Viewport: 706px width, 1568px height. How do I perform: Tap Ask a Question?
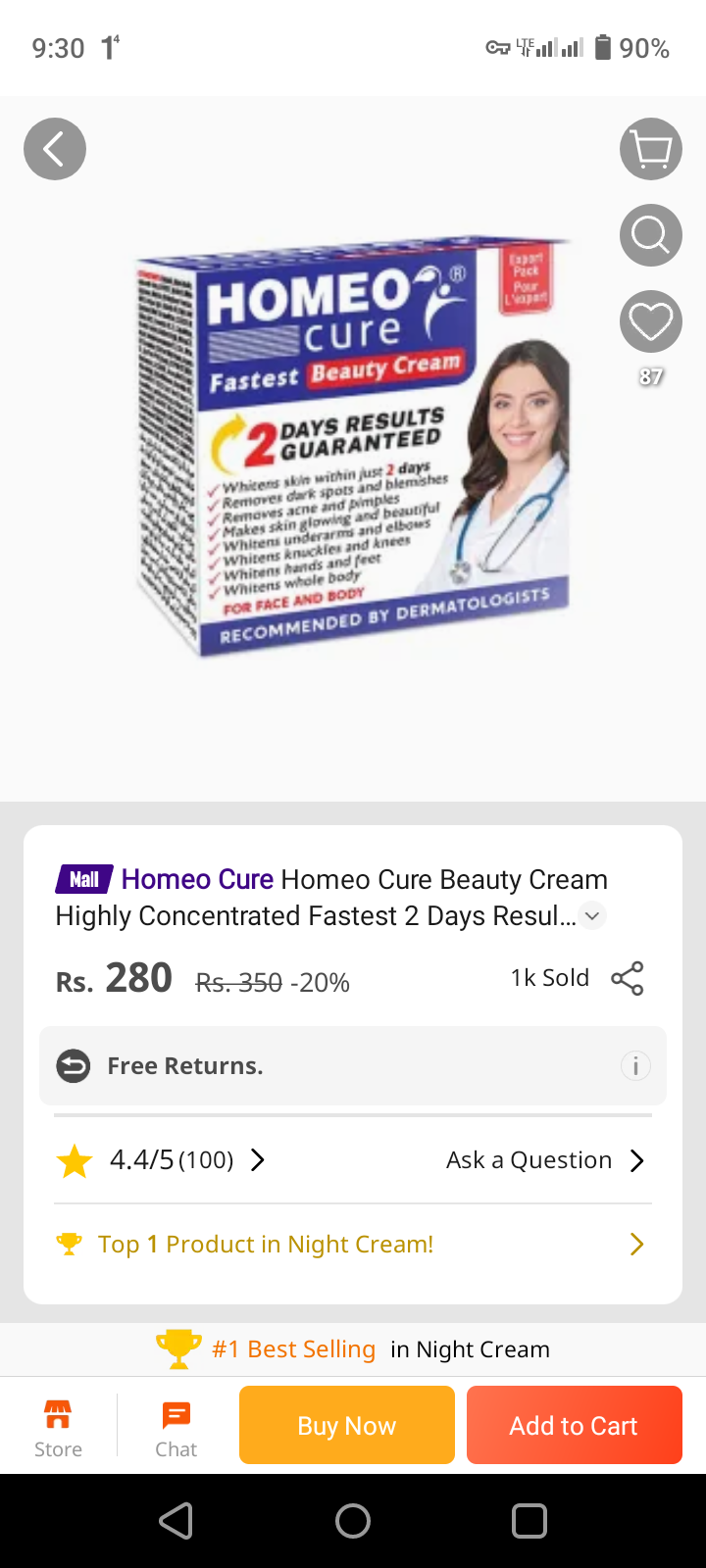point(544,1160)
